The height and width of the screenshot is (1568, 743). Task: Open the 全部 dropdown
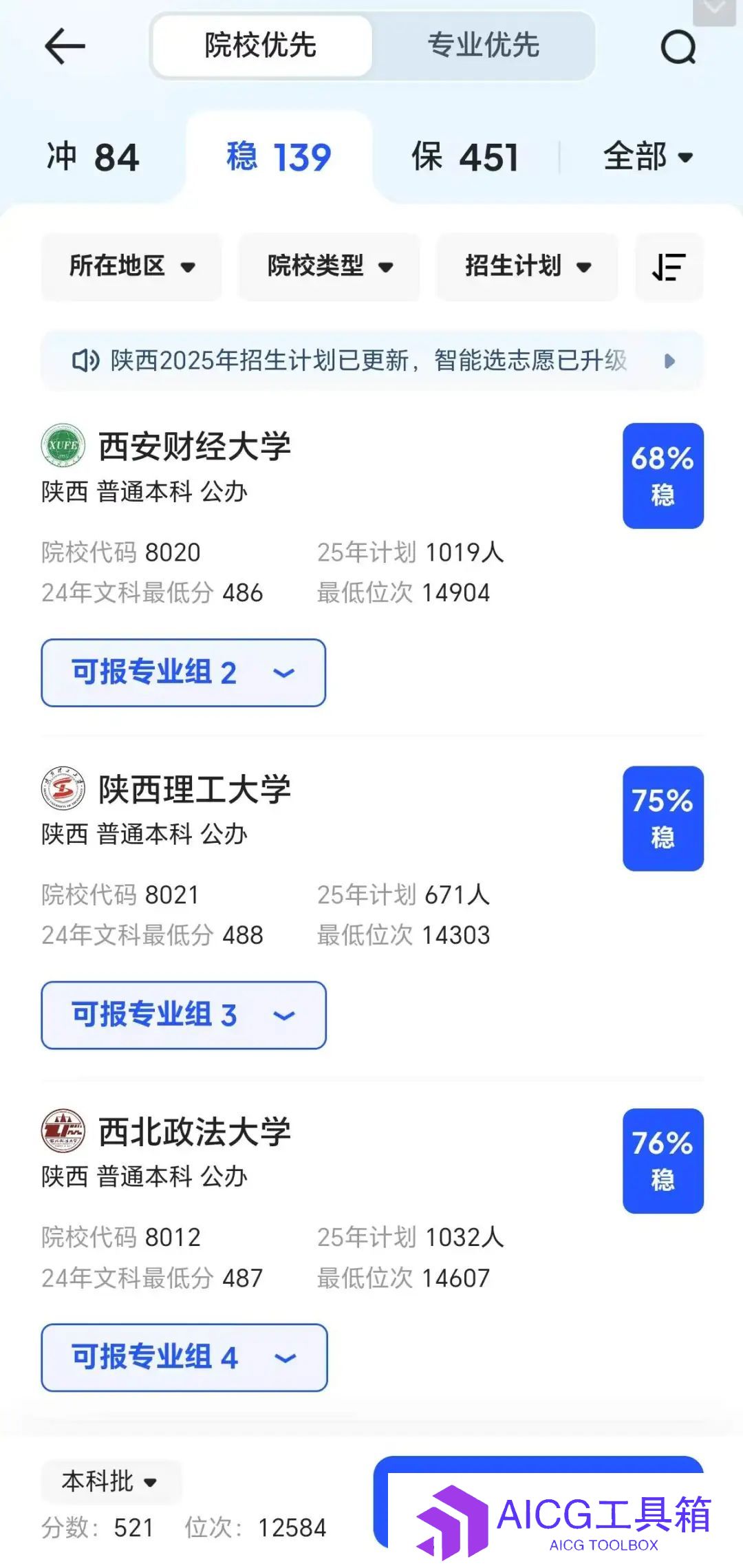coord(648,157)
